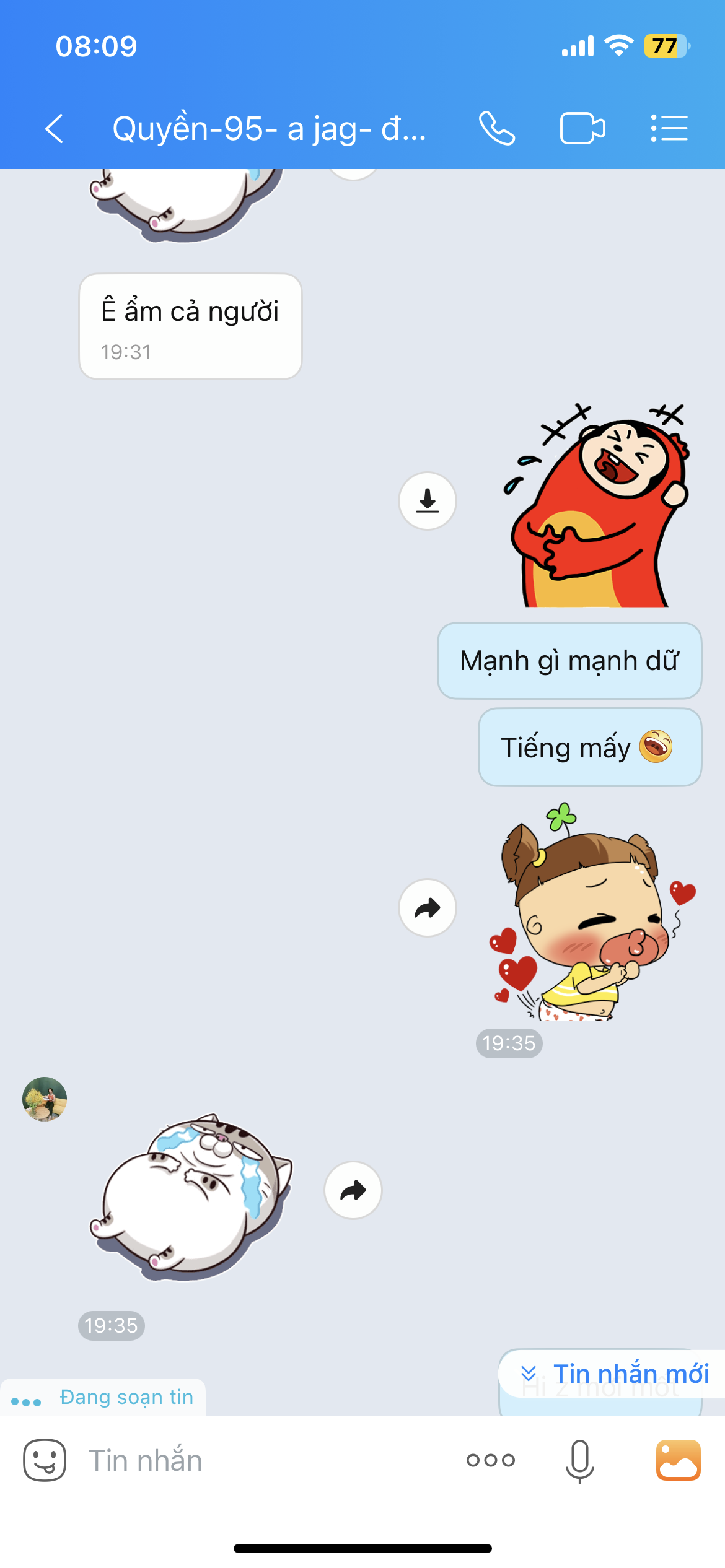Forward the kissing girl sticker

(428, 908)
